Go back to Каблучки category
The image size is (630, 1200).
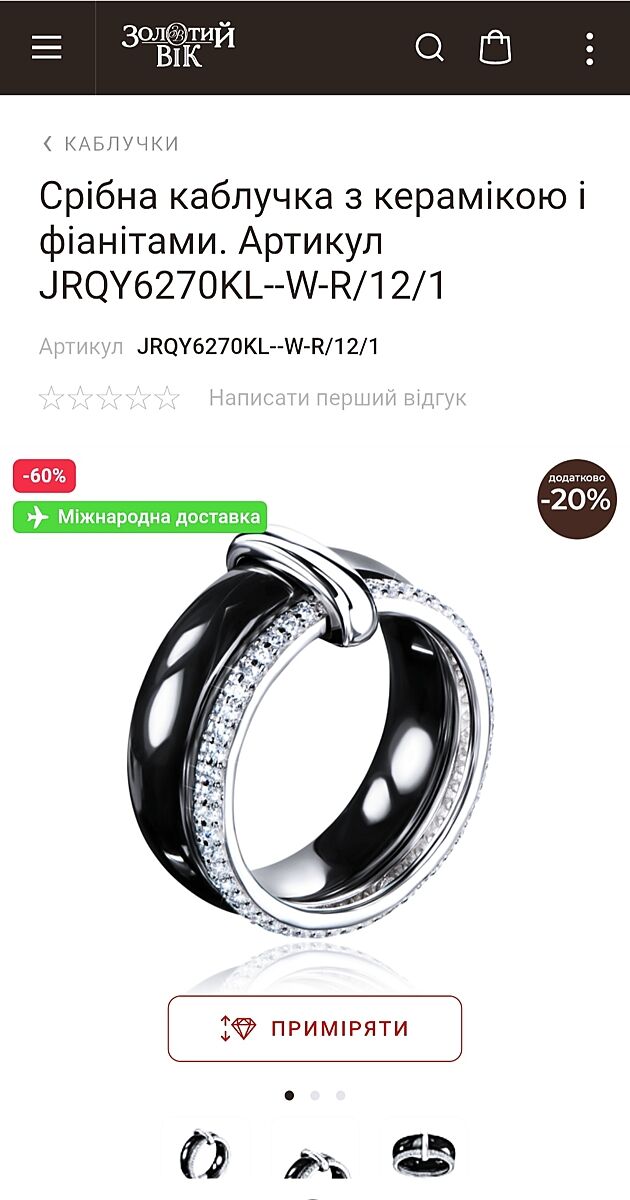[110, 144]
